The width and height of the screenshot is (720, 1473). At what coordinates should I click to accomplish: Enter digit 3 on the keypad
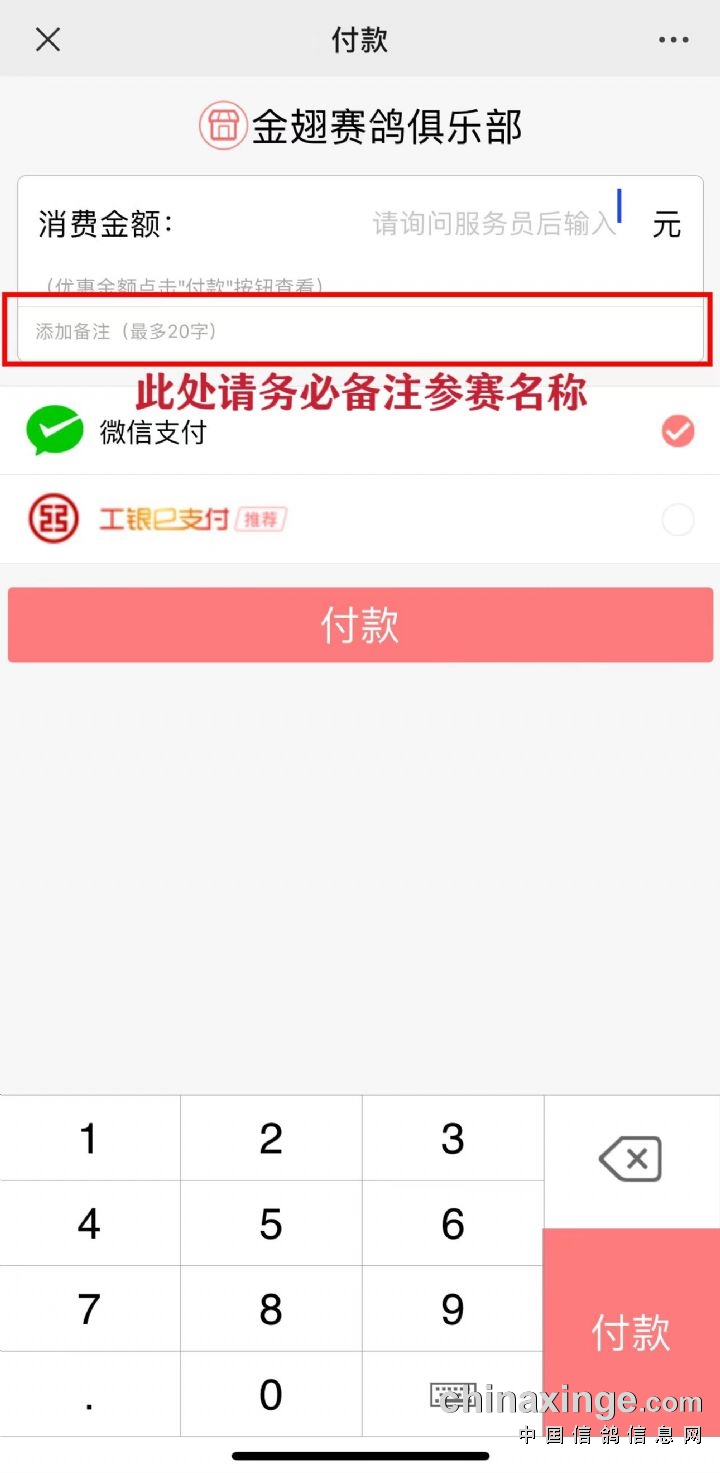tap(453, 1138)
